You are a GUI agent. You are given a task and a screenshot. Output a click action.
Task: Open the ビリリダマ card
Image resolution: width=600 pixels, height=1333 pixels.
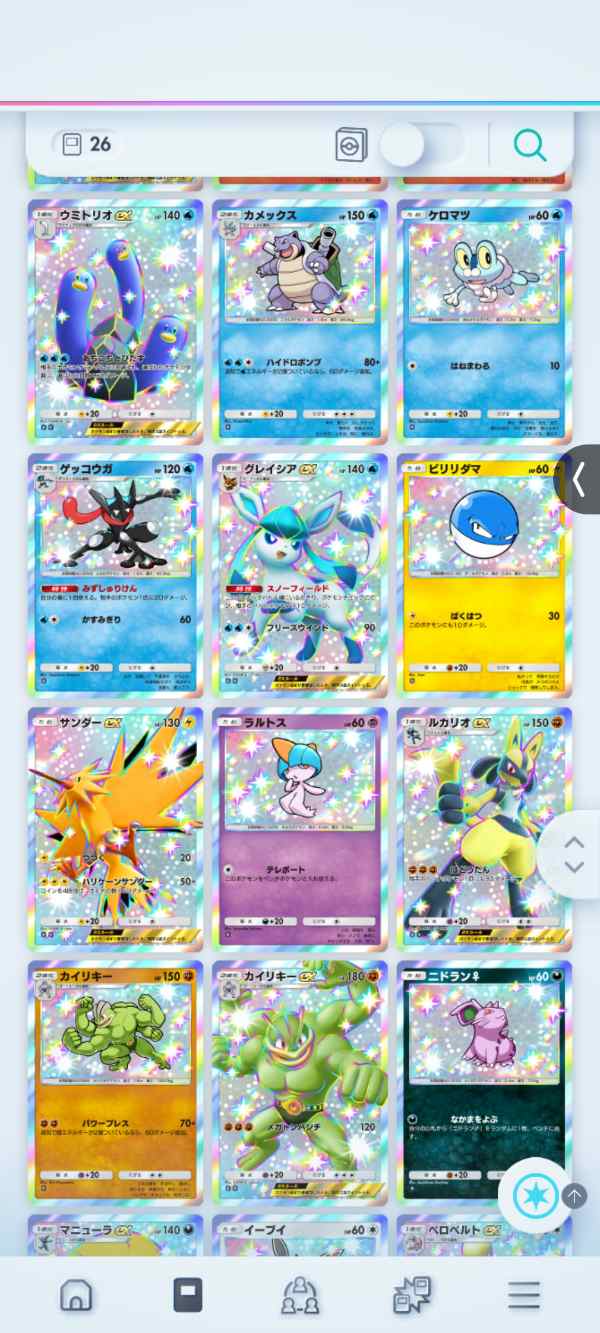484,575
